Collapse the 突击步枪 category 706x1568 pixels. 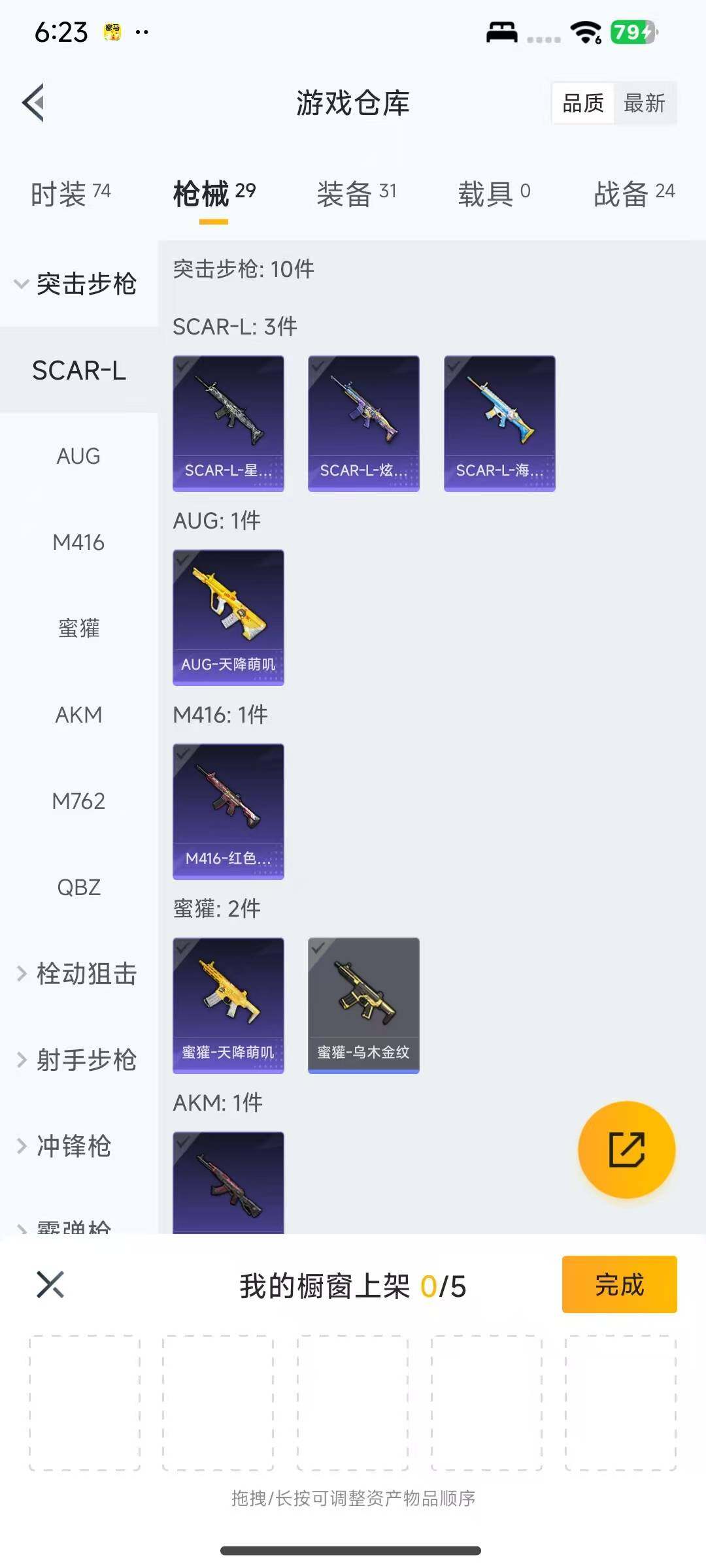coord(78,284)
